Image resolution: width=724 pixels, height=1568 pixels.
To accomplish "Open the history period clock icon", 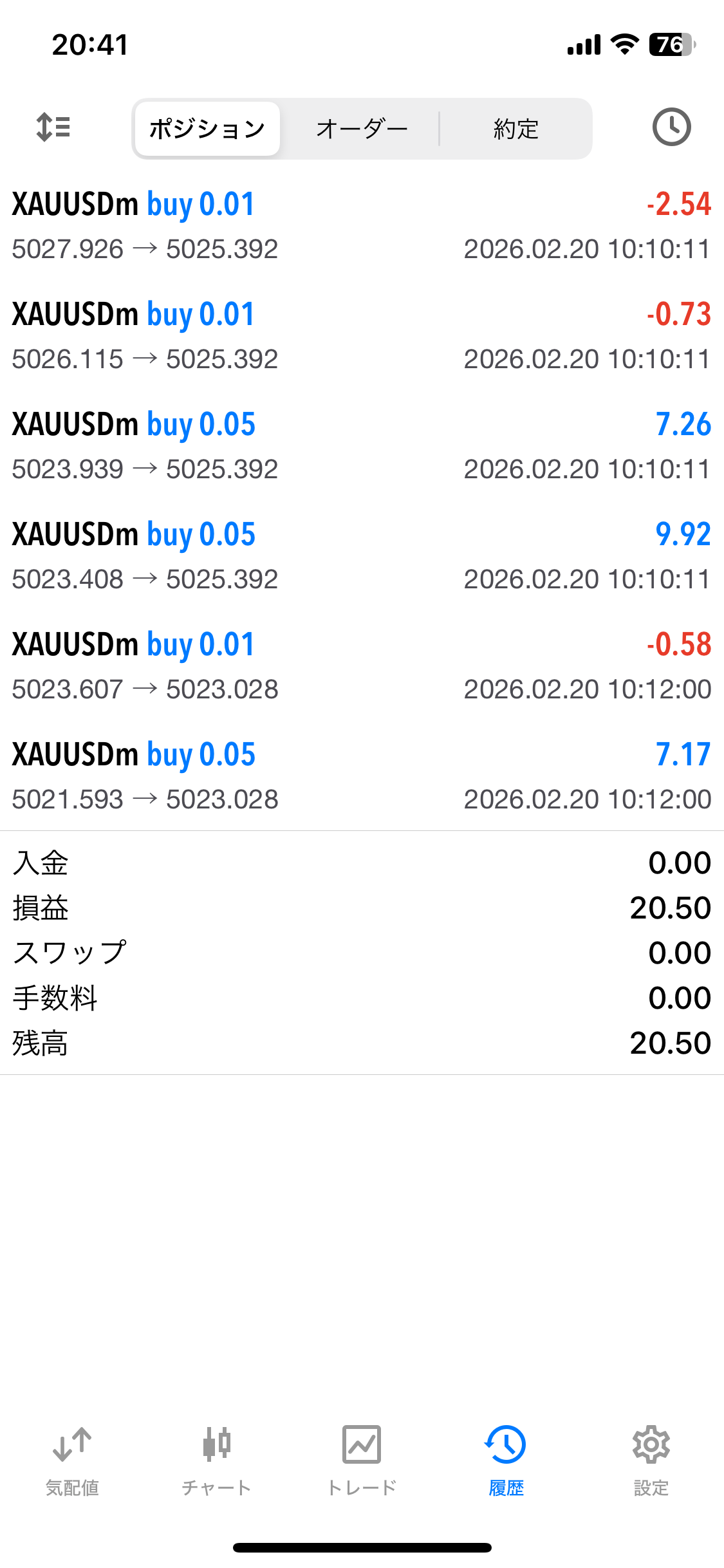I will coord(671,127).
